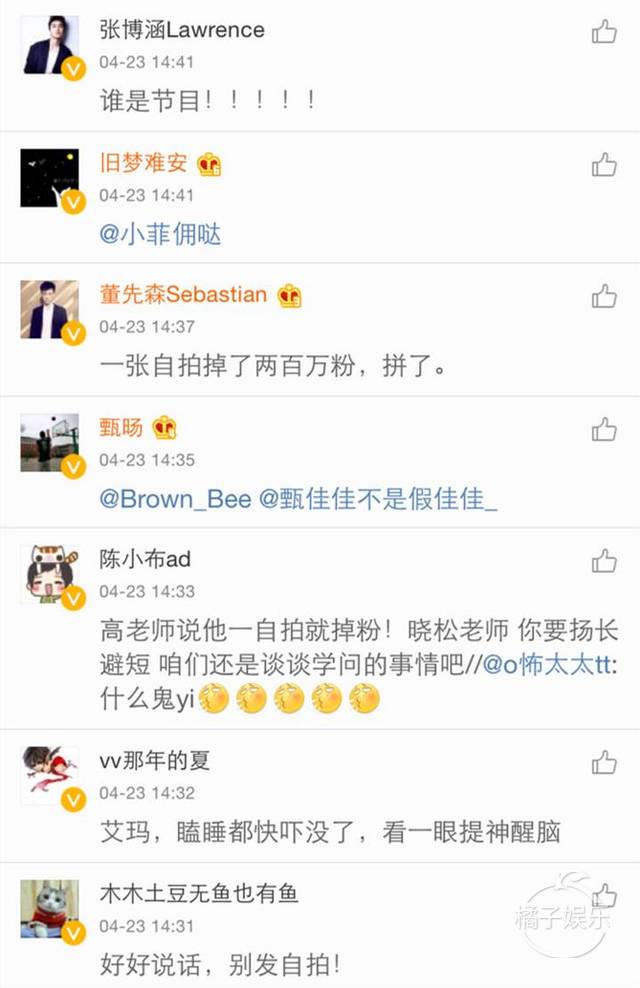Like the comment by 旧梦难安
640x988 pixels.
(x=604, y=165)
